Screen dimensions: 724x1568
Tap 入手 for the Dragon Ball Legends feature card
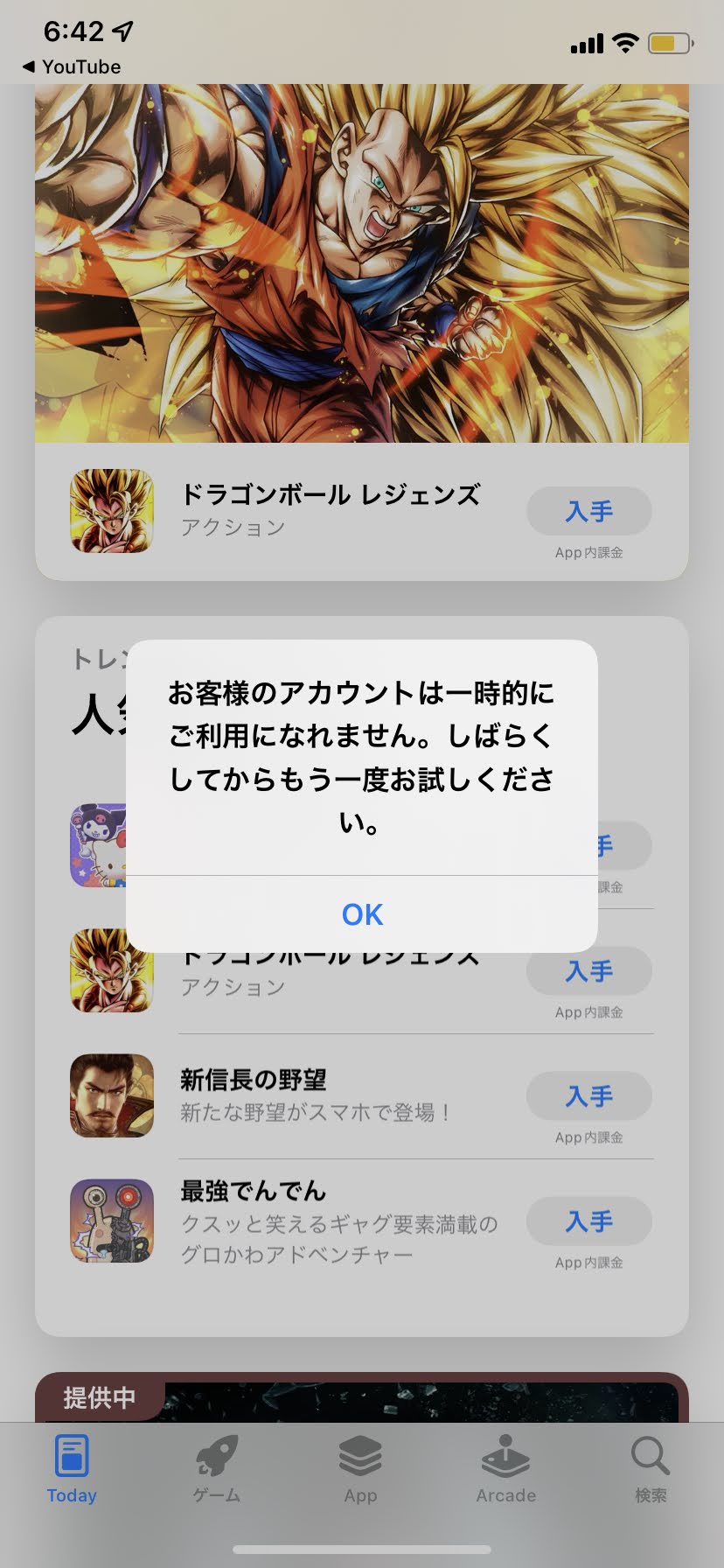(588, 511)
